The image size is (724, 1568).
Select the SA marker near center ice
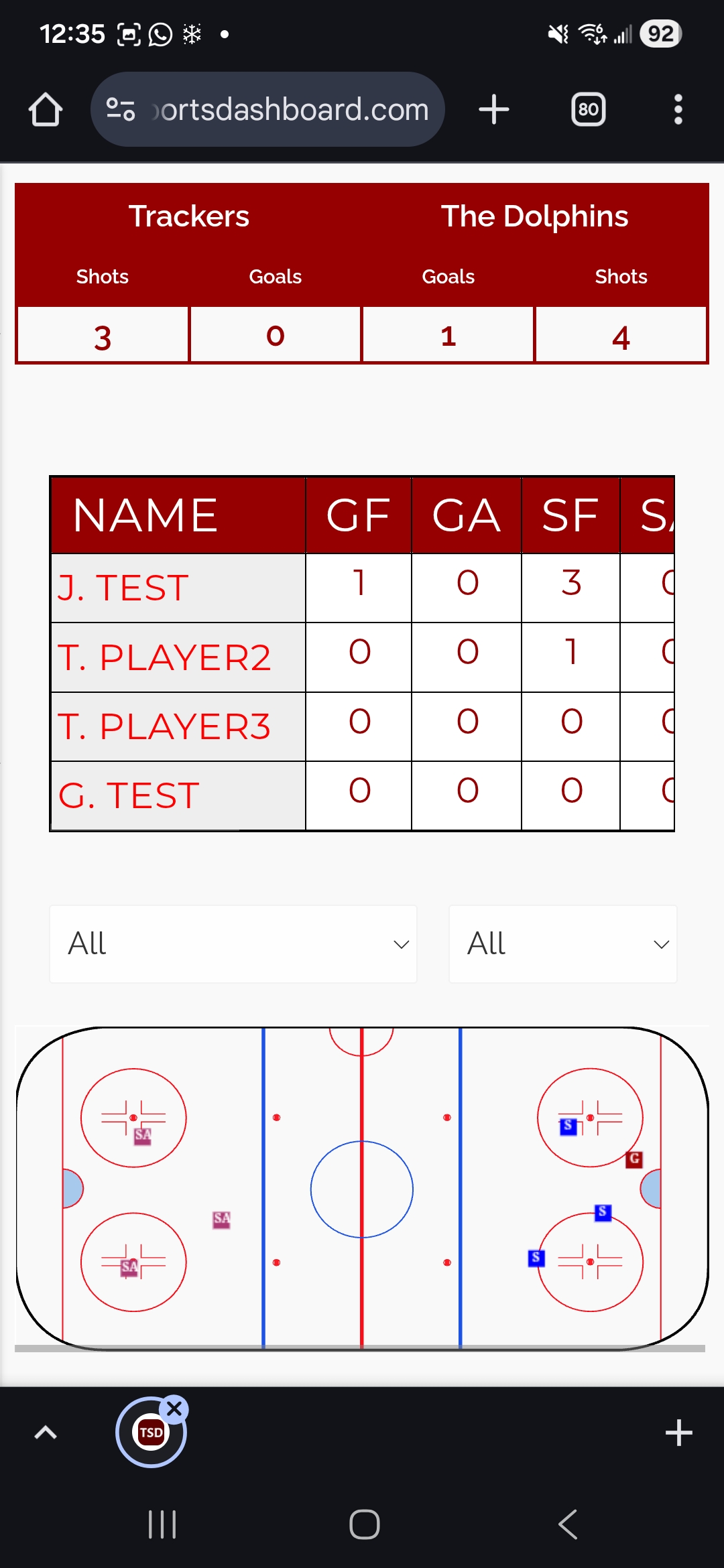tap(221, 1220)
